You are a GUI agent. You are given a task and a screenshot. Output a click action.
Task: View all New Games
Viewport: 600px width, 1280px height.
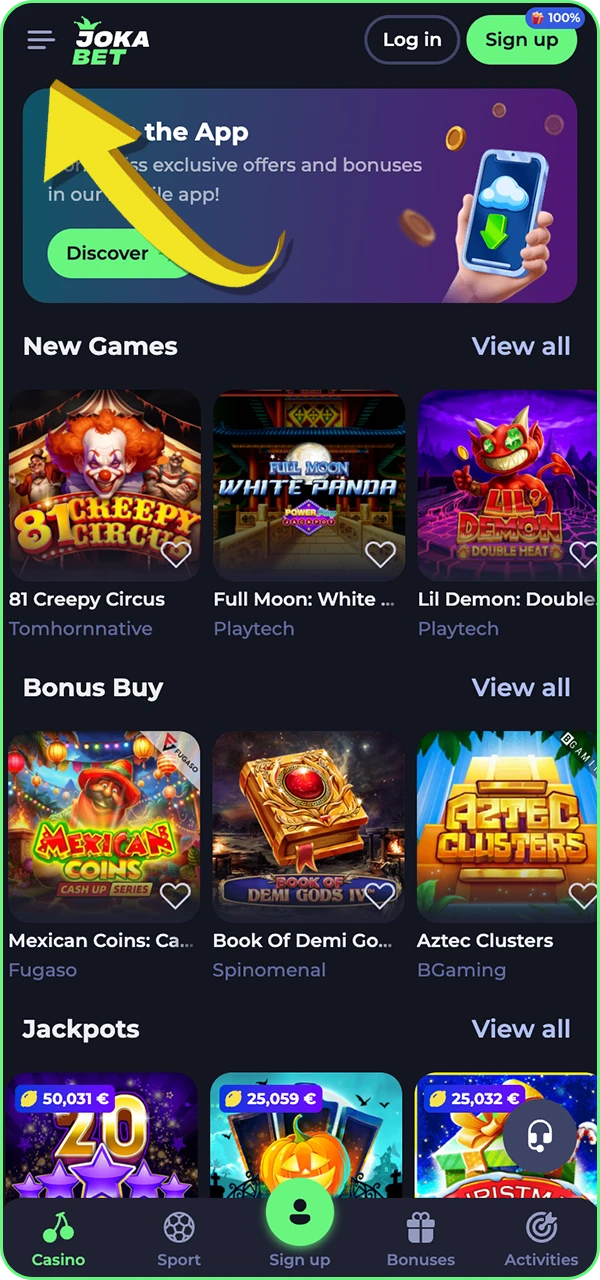(x=520, y=346)
